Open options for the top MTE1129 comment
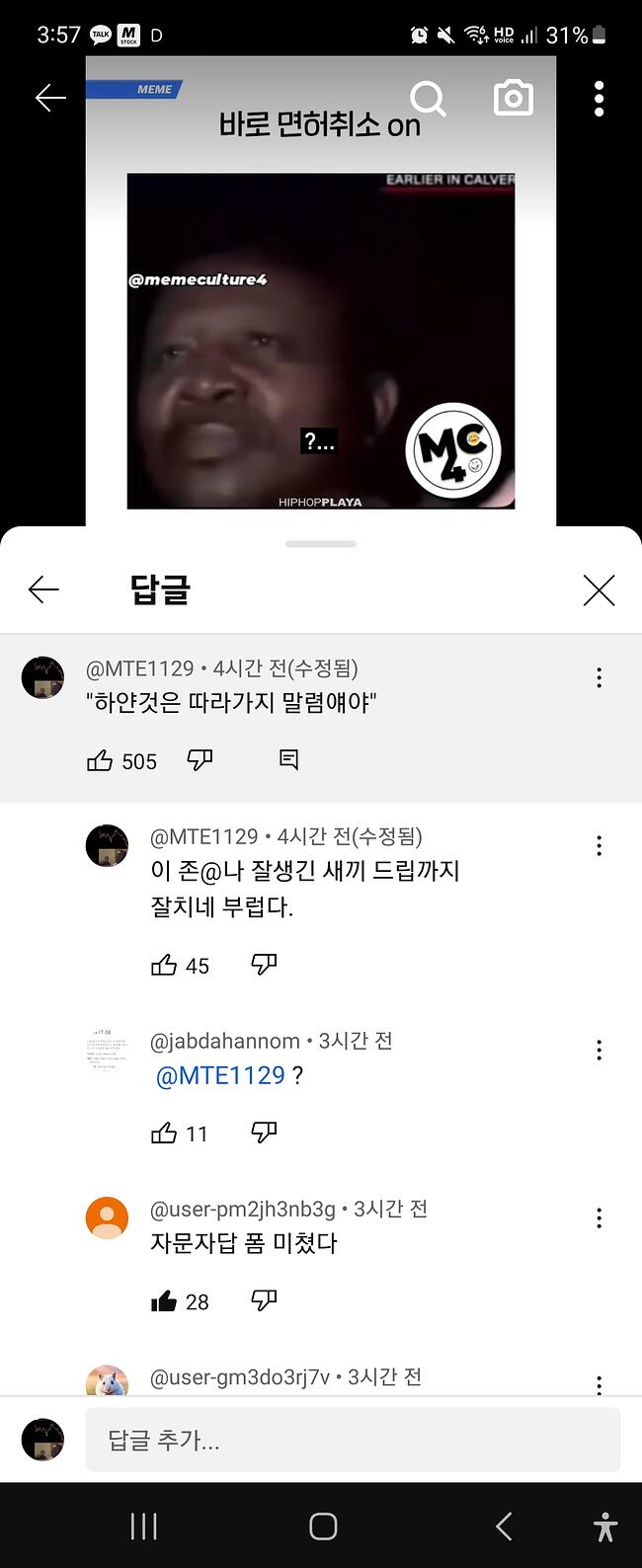The width and height of the screenshot is (642, 1568). coord(599,677)
